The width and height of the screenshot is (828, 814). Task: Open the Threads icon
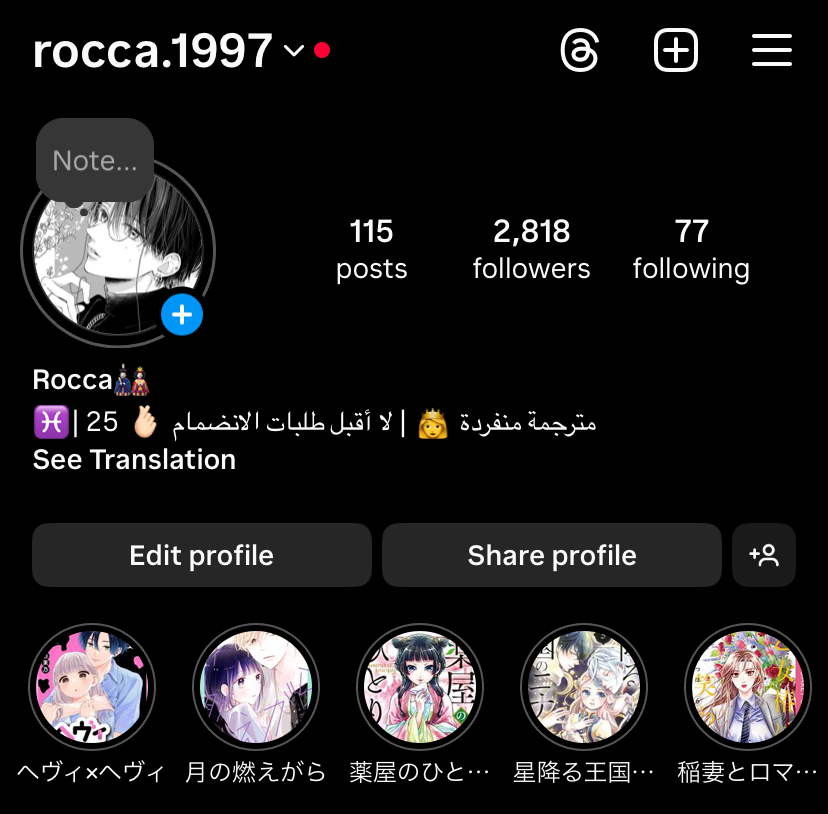580,50
